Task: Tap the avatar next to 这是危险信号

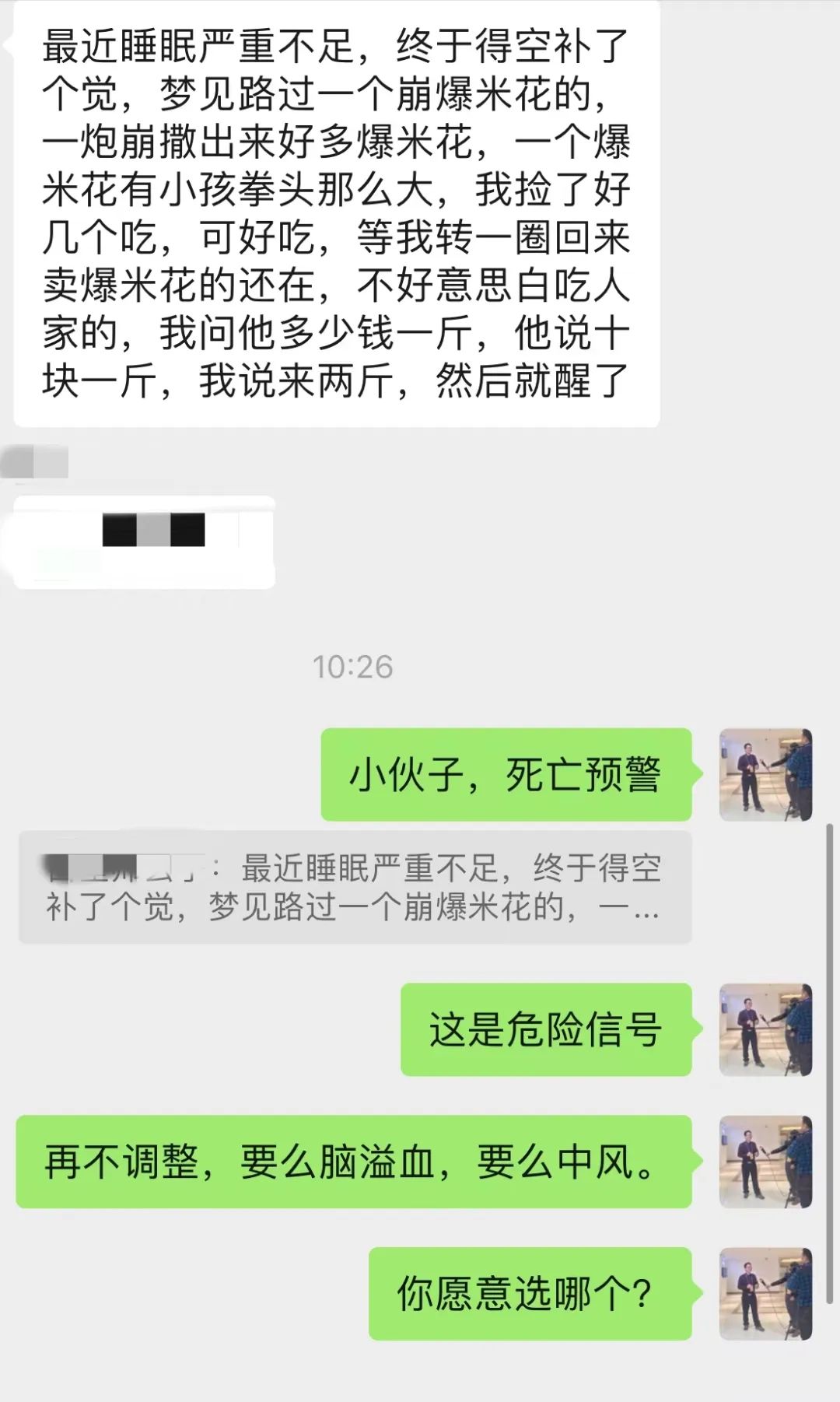Action: (x=765, y=1029)
